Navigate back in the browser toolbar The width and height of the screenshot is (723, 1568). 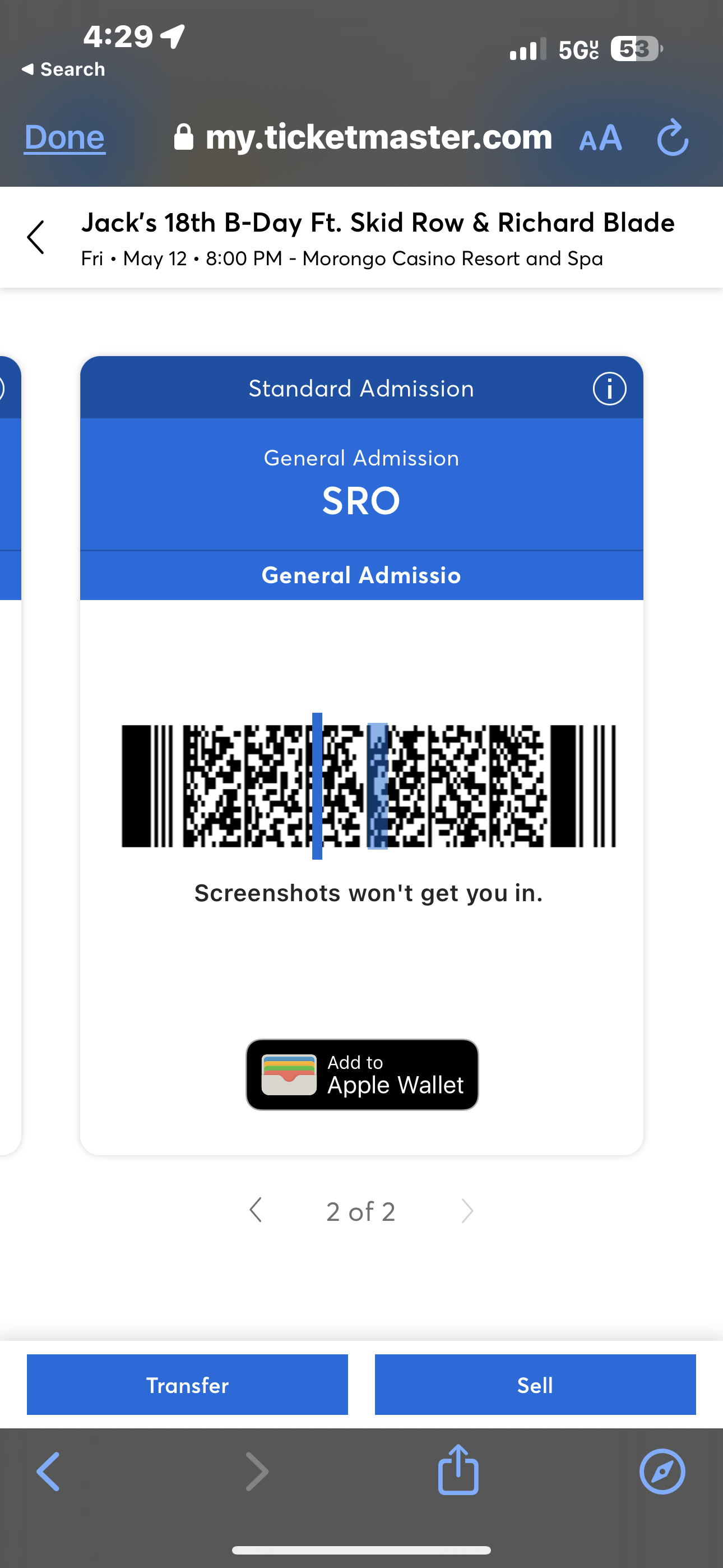[48, 1471]
